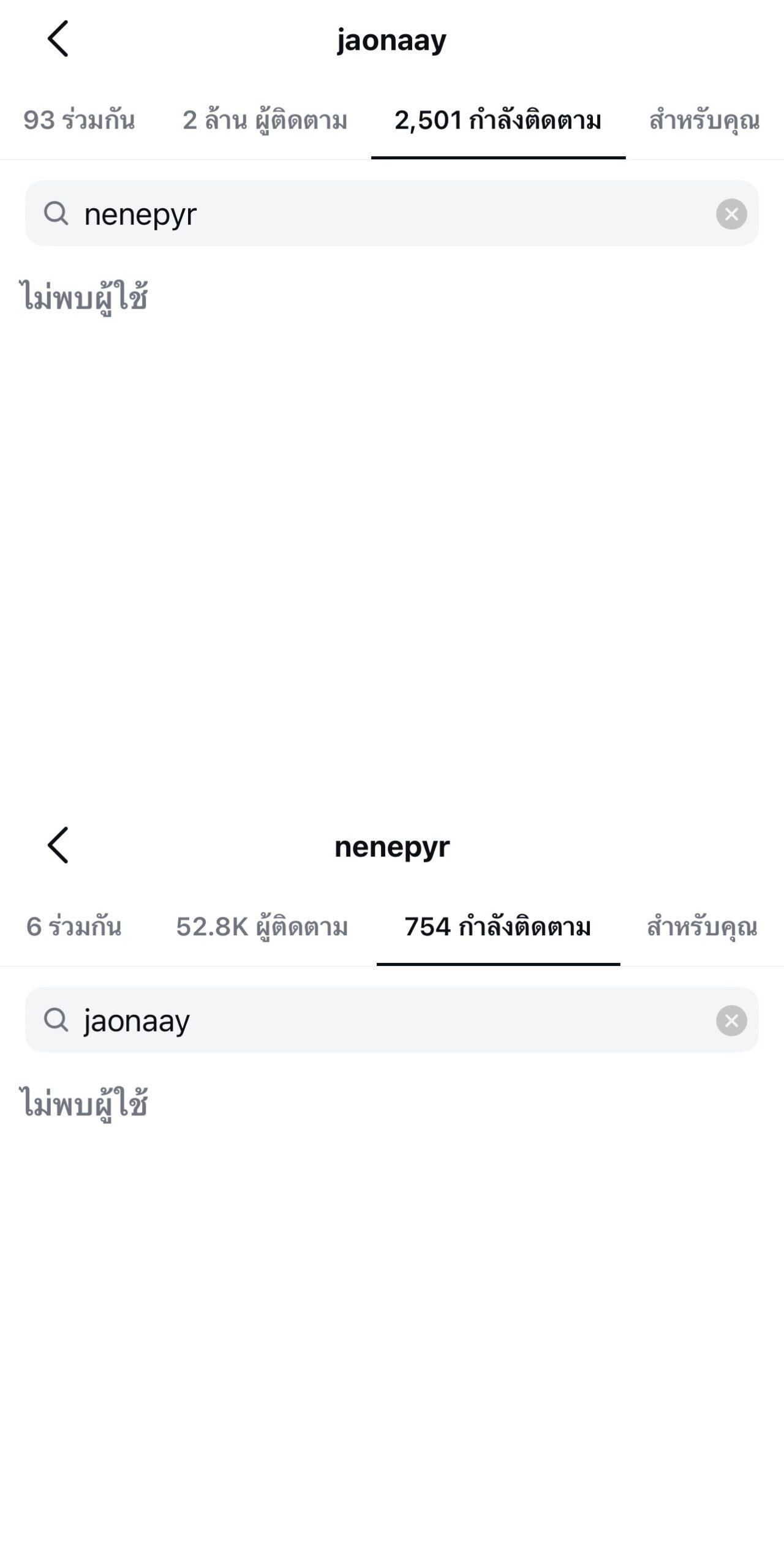This screenshot has height=1568, width=784.
Task: Switch to the 52.8K ผู้ติดตาม tab
Action: (262, 927)
